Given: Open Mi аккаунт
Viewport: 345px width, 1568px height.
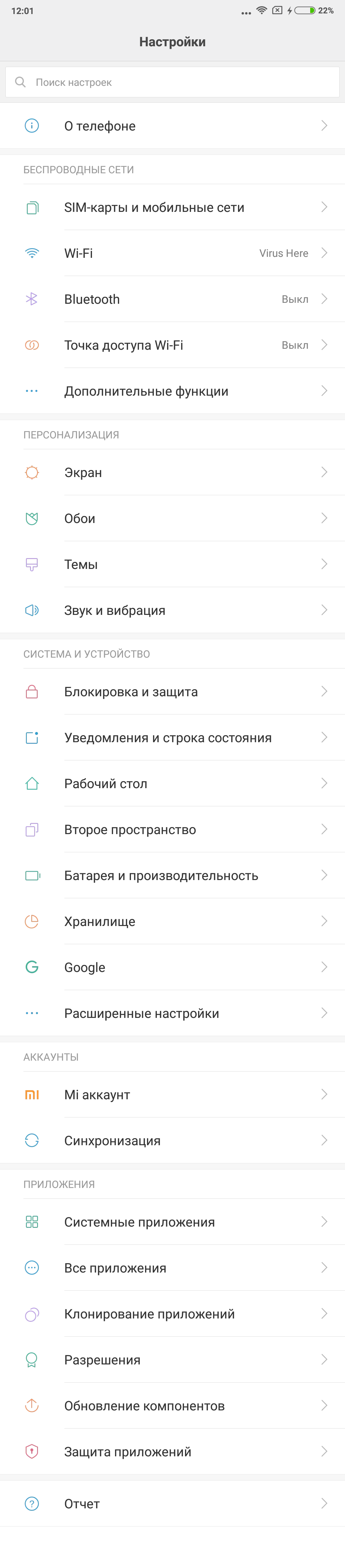Looking at the screenshot, I should (x=172, y=1094).
